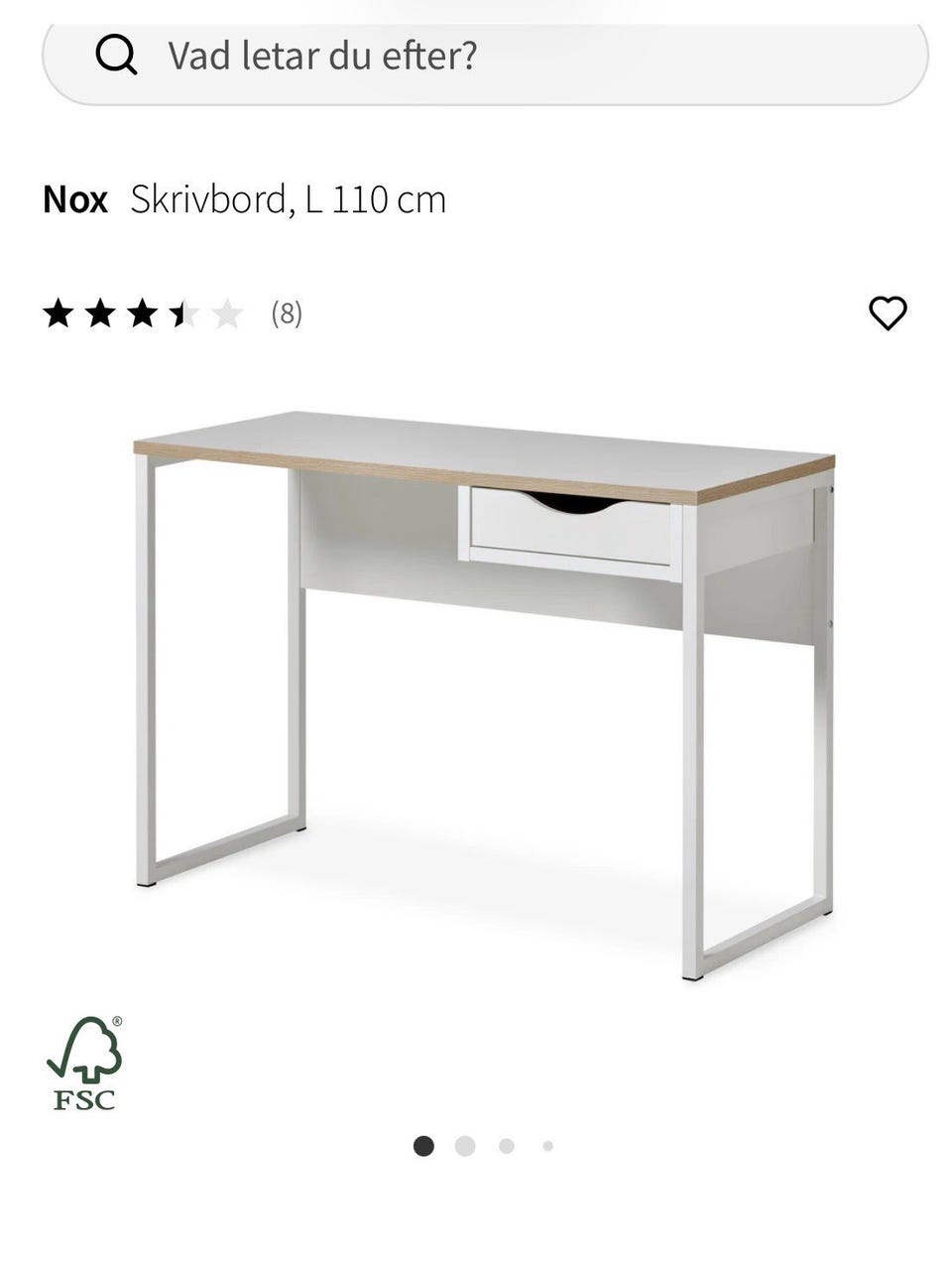The height and width of the screenshot is (1261, 952).
Task: Select the product title Skrivbord, L 110 cm
Action: click(290, 198)
